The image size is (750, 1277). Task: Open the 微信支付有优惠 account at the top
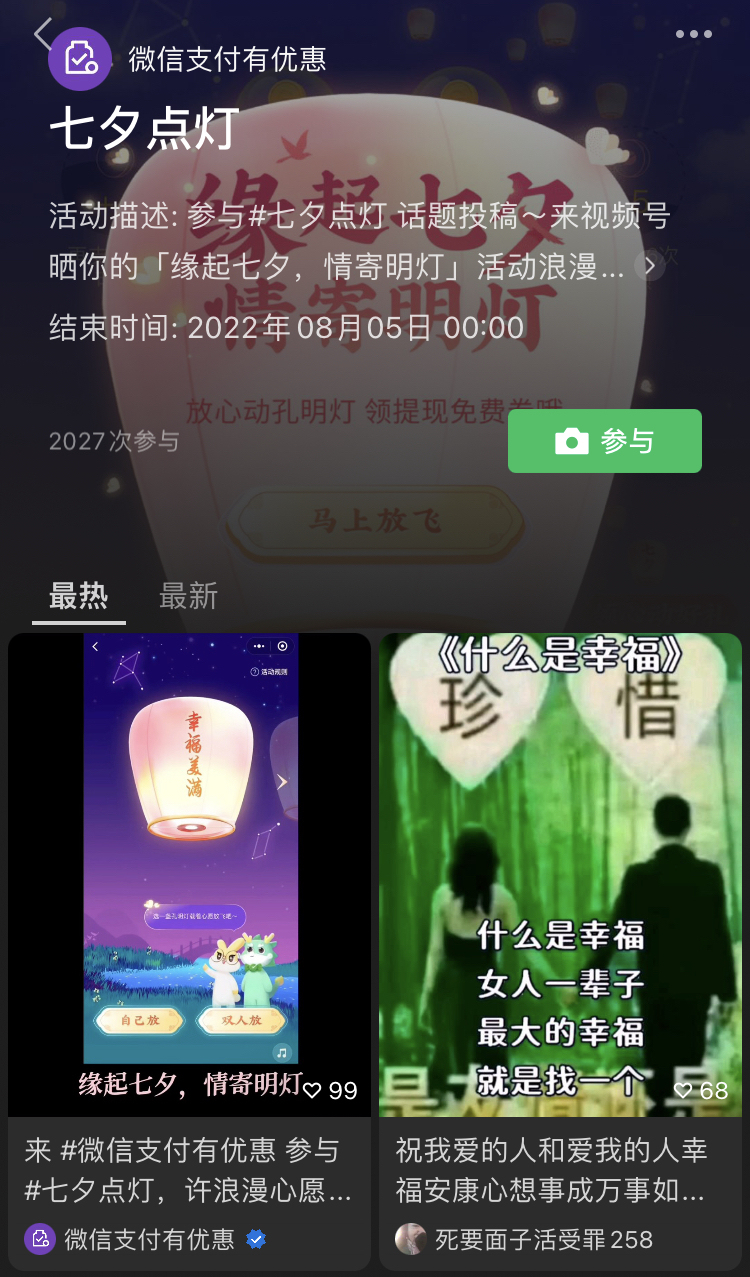(226, 59)
